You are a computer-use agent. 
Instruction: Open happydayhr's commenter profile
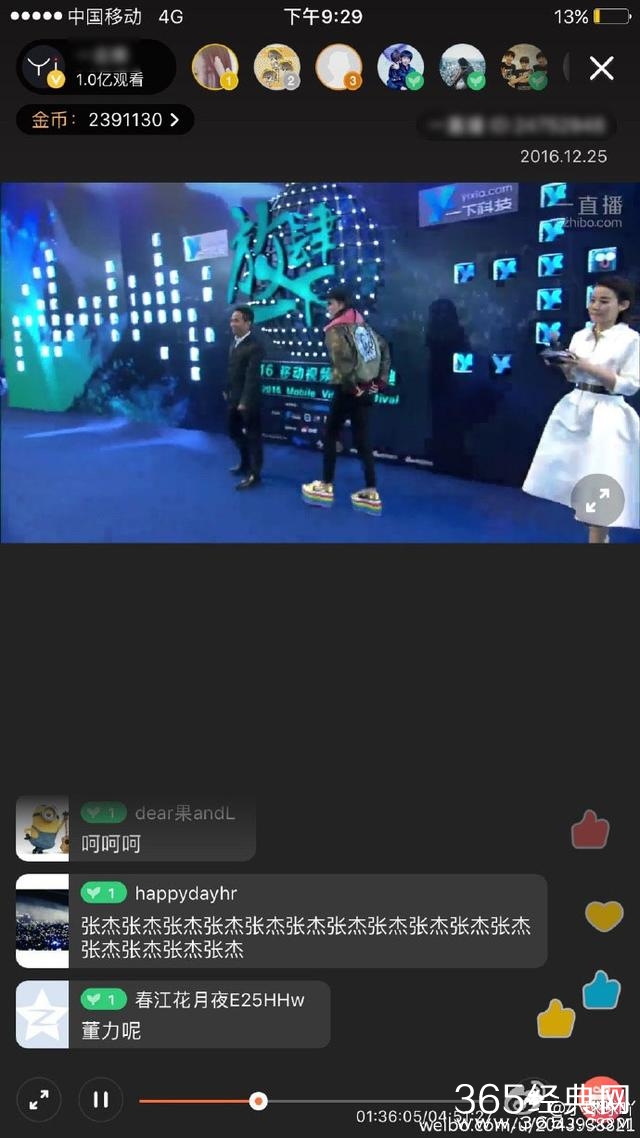(42, 920)
